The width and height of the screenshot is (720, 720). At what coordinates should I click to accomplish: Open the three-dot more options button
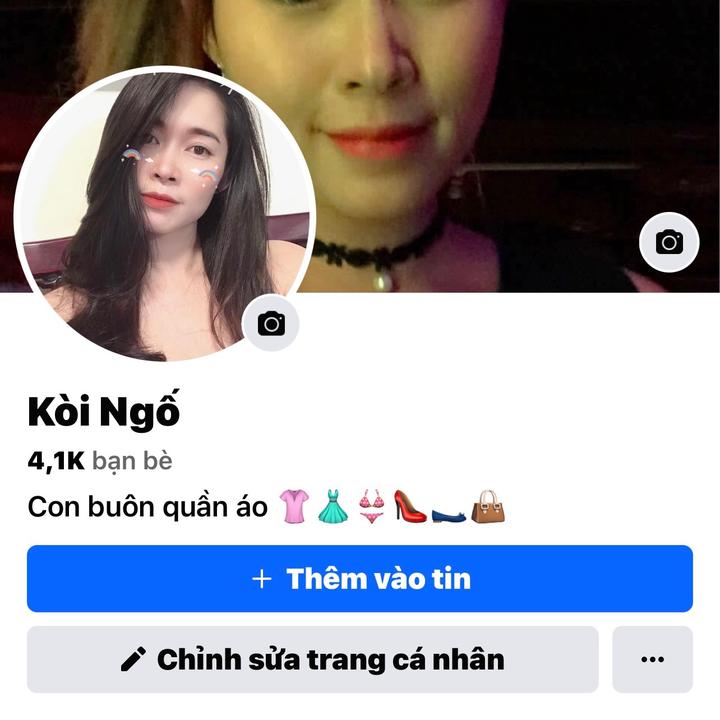pyautogui.click(x=652, y=659)
